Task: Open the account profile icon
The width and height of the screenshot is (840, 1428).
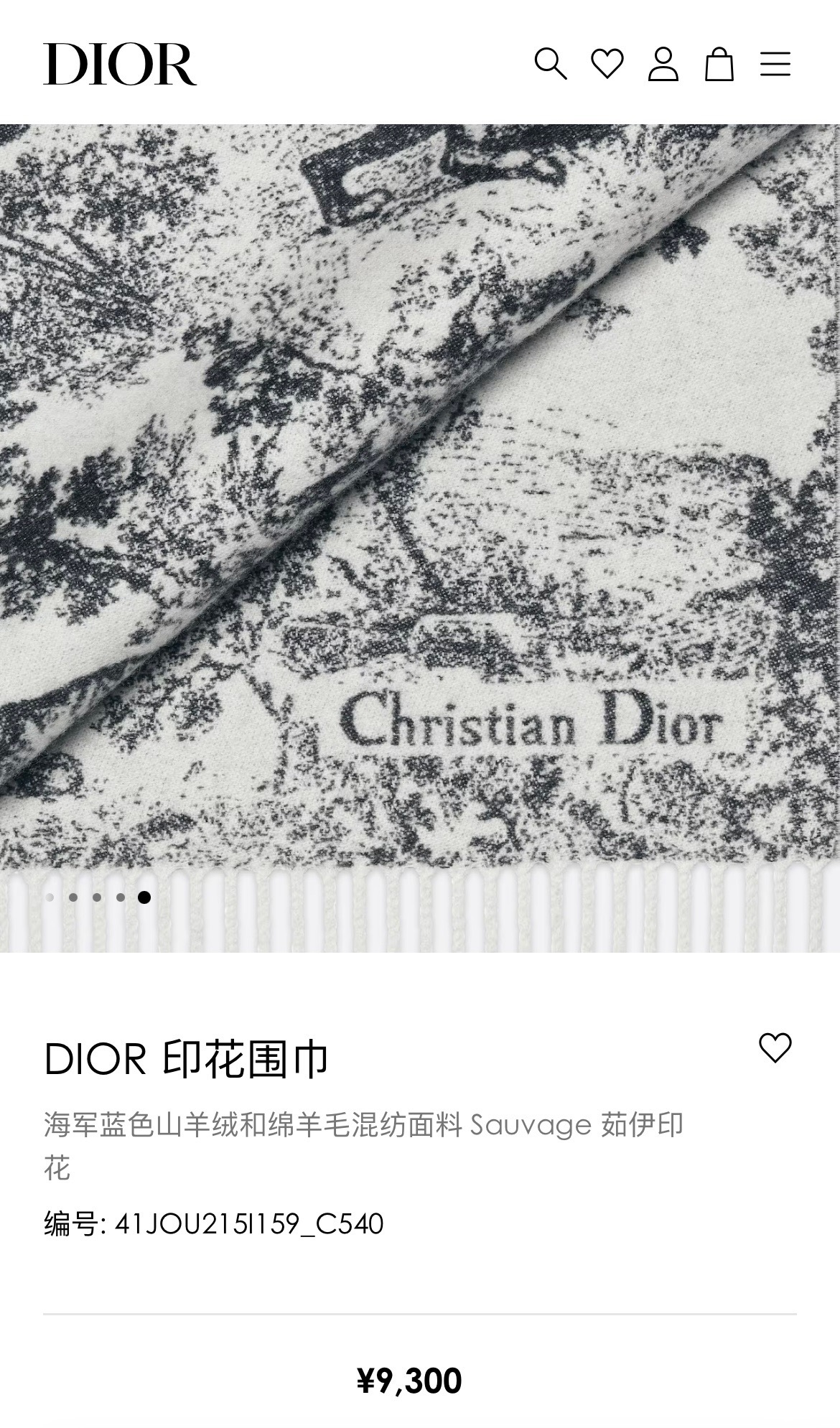Action: coord(663,64)
